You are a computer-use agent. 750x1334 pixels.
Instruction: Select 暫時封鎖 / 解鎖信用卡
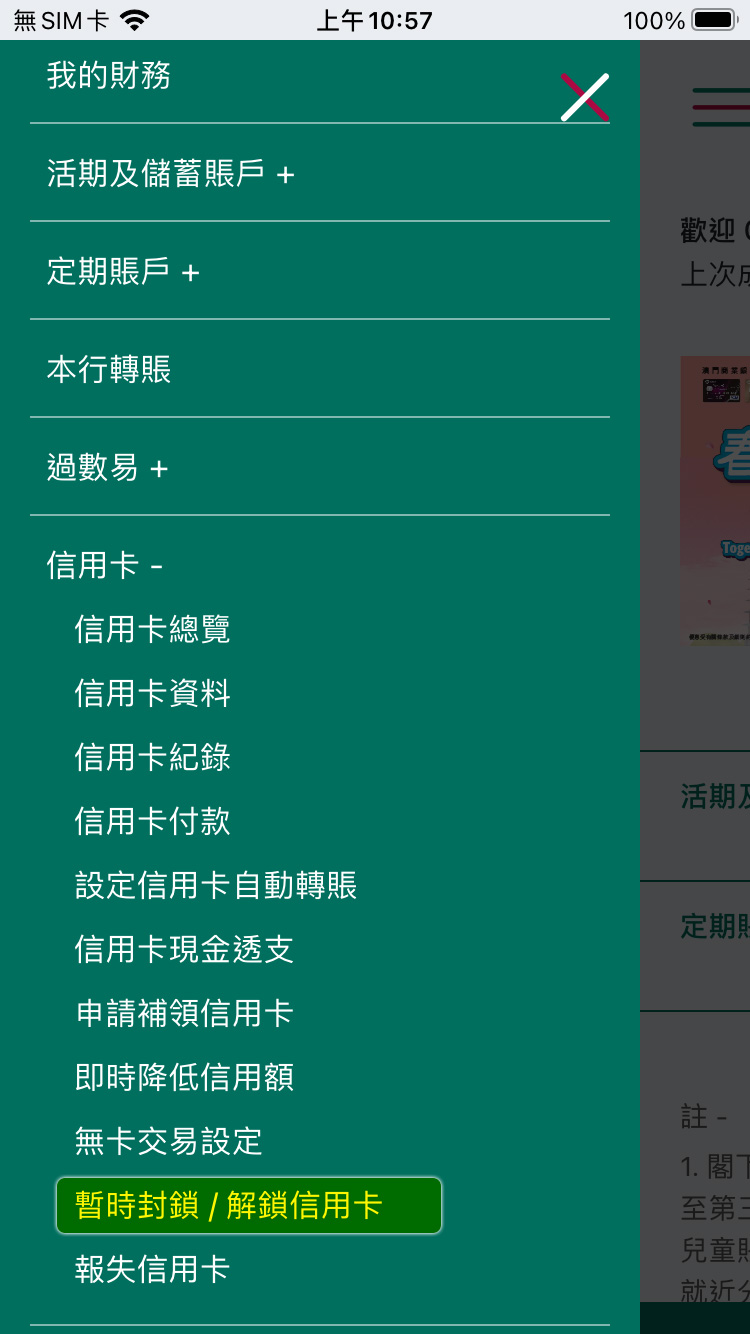tap(248, 1205)
